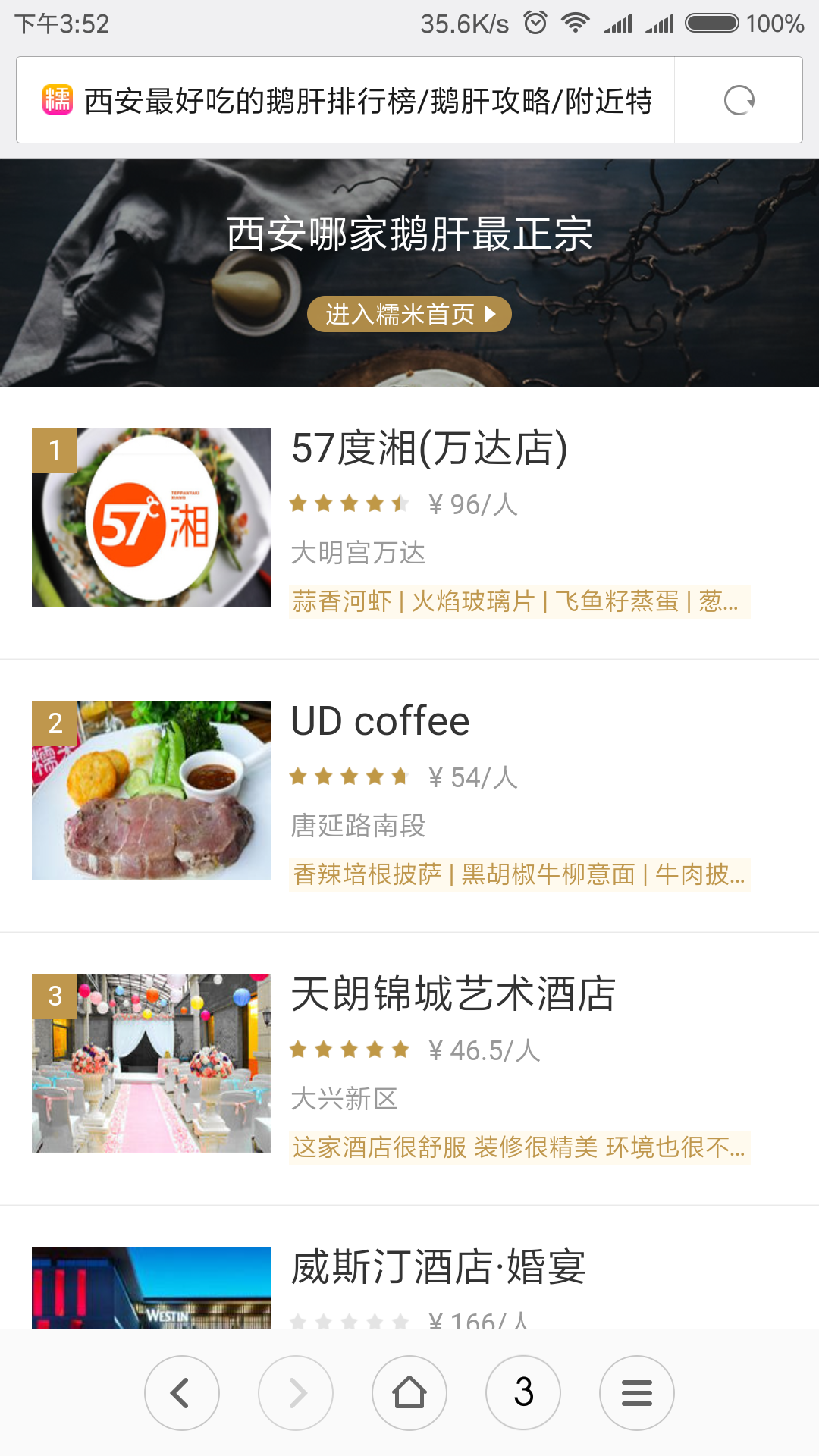
Task: Go to the browser home page
Action: tap(409, 1393)
